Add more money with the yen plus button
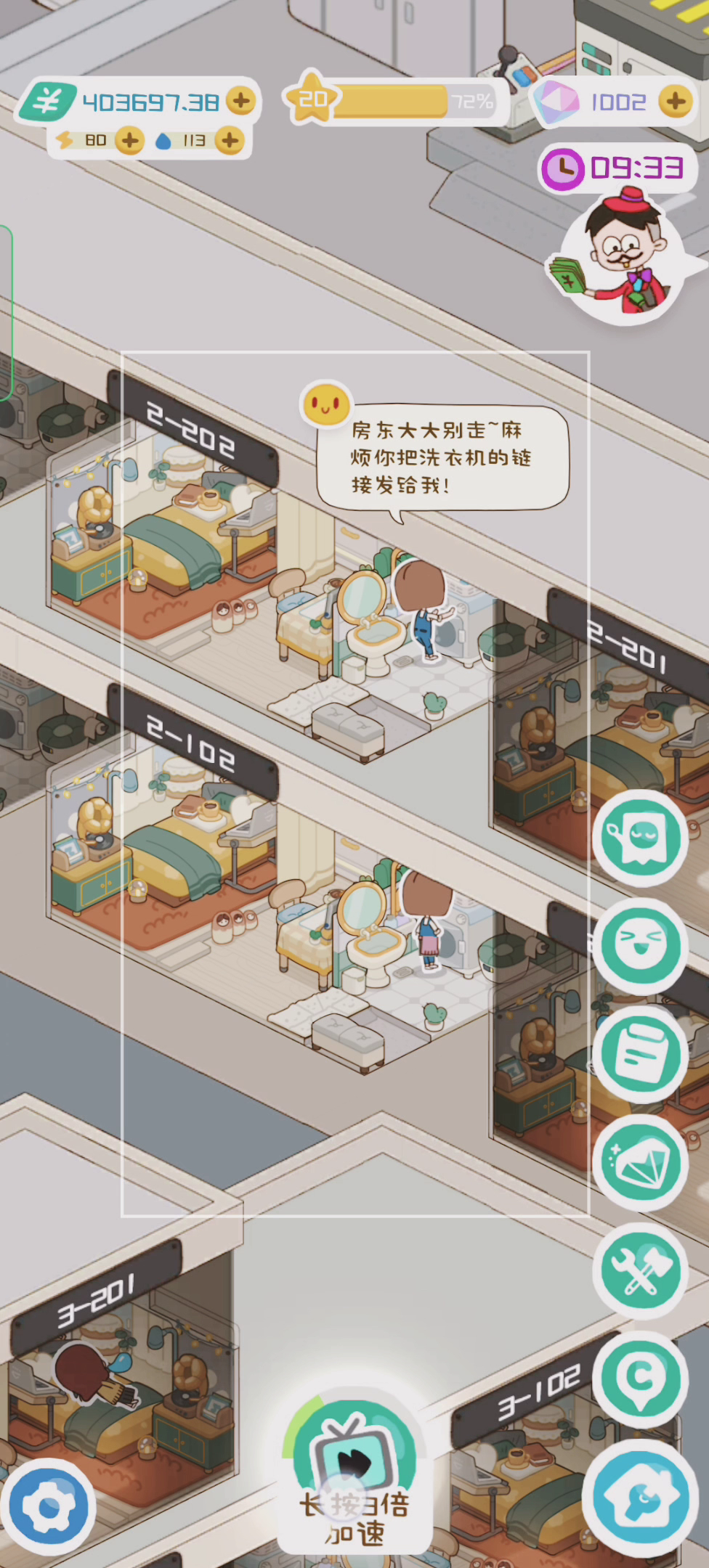The height and width of the screenshot is (1568, 709). click(240, 101)
